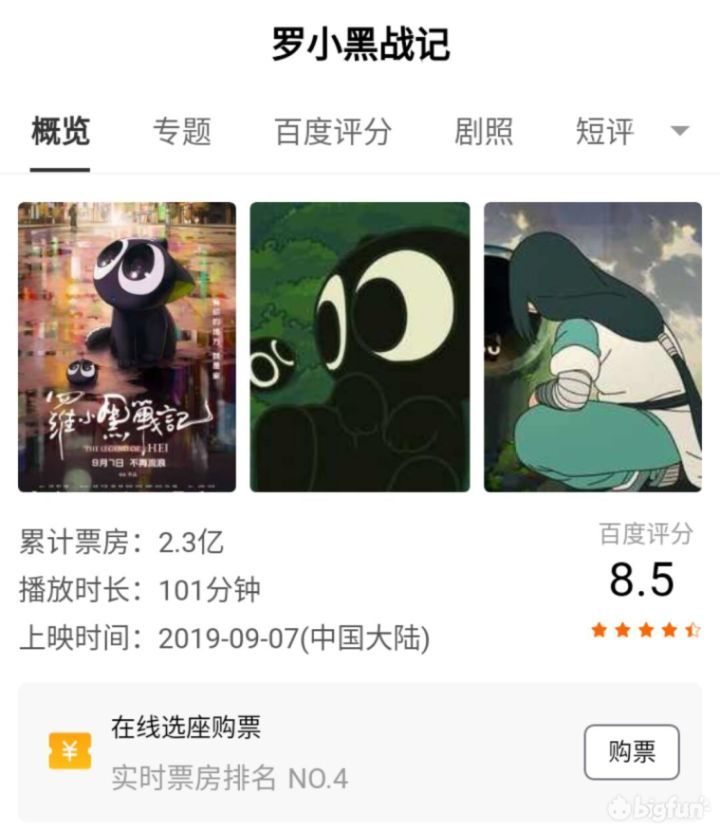Viewport: 720px width, 831px height.
Task: Open the 罗小黑战记 movie poster
Action: coord(127,347)
